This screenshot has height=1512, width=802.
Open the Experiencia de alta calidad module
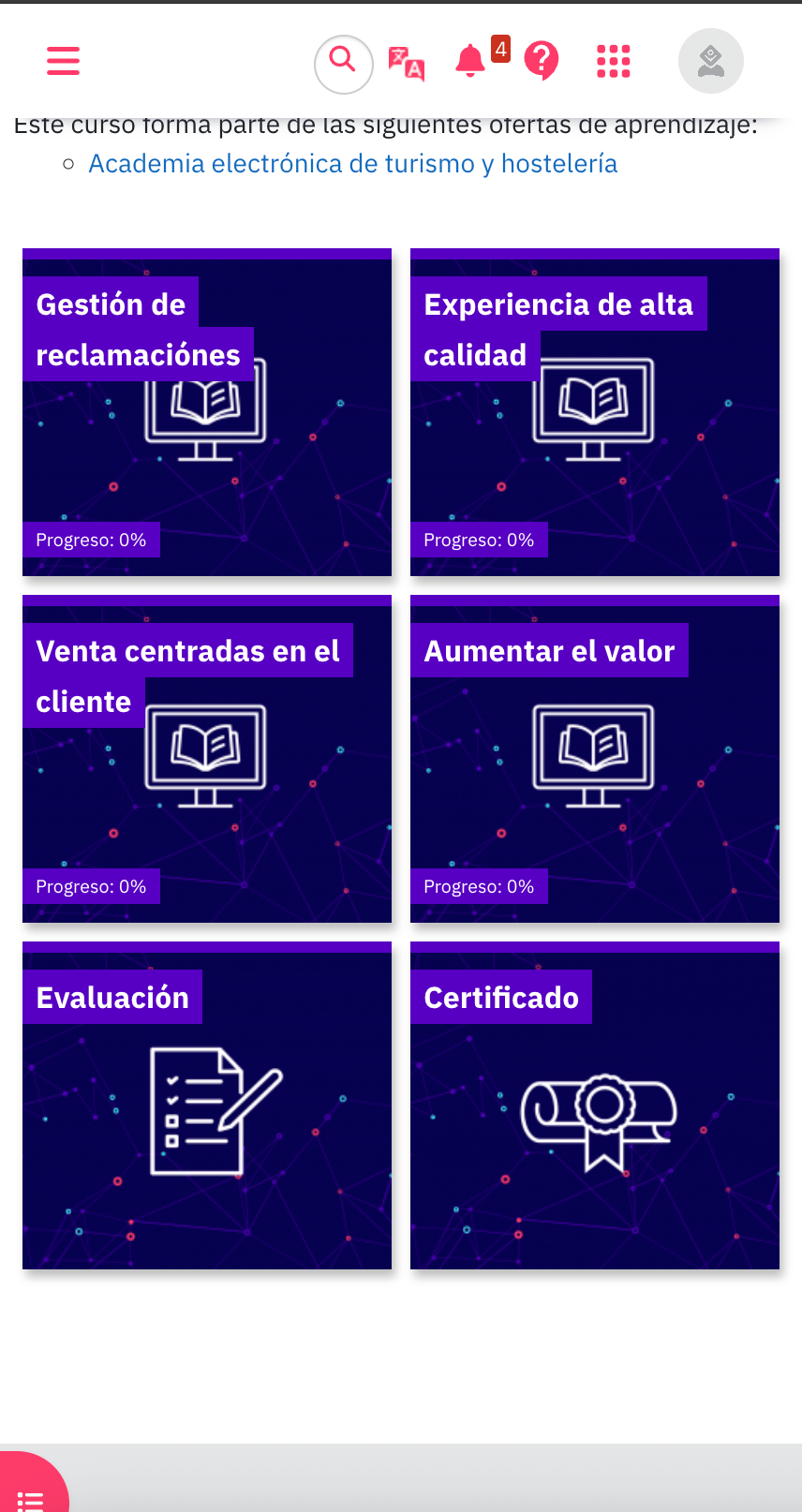click(595, 412)
